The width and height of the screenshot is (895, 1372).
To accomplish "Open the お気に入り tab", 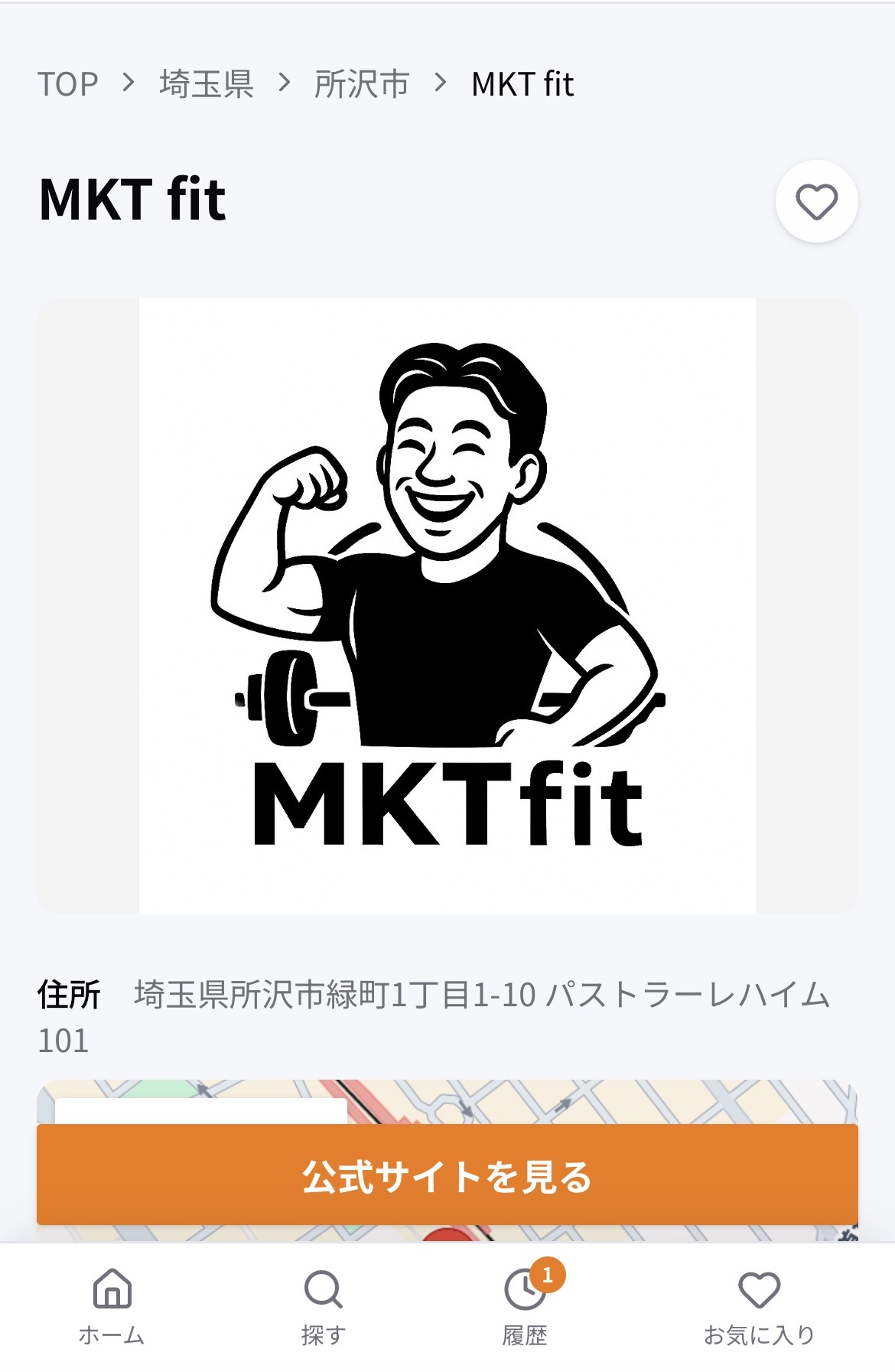I will [x=759, y=1307].
